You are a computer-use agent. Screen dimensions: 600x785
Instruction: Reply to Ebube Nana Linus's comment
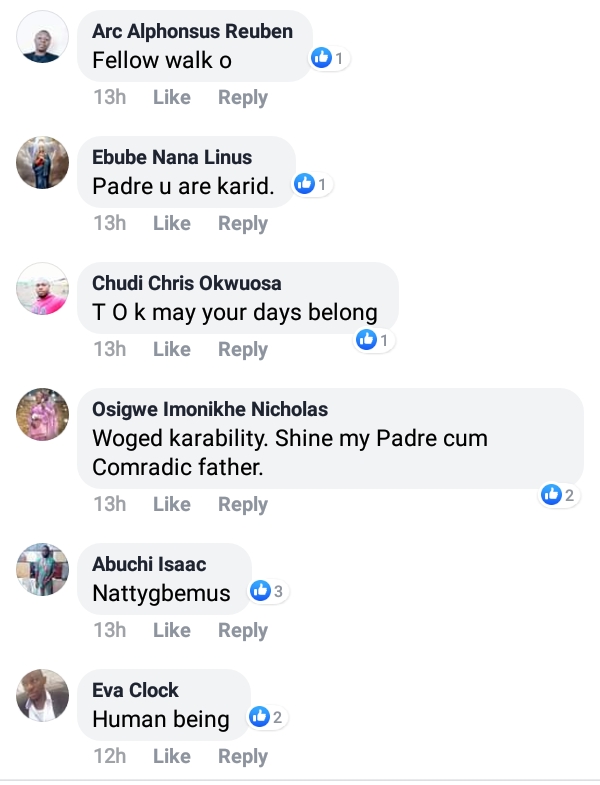(243, 224)
